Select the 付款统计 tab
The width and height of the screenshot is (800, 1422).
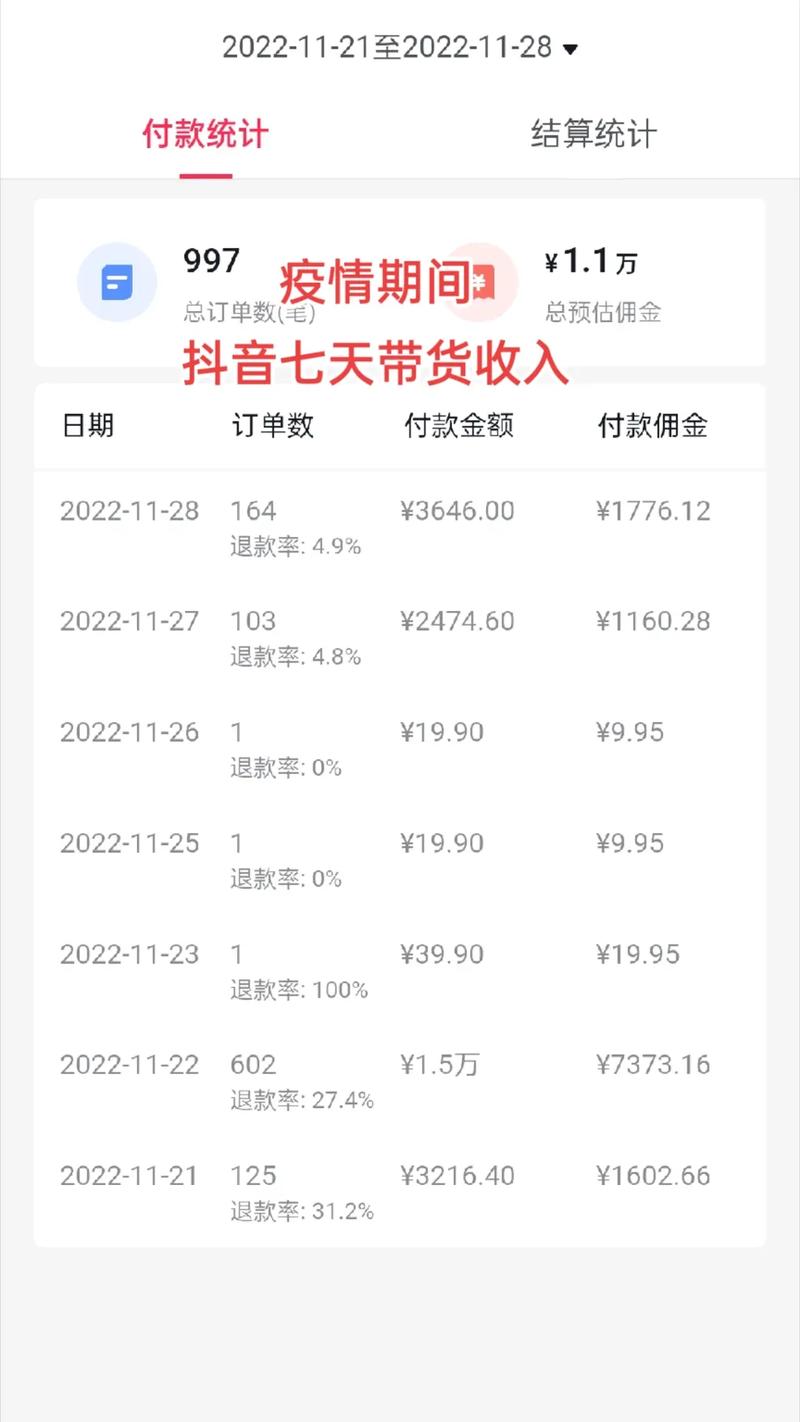tap(206, 134)
